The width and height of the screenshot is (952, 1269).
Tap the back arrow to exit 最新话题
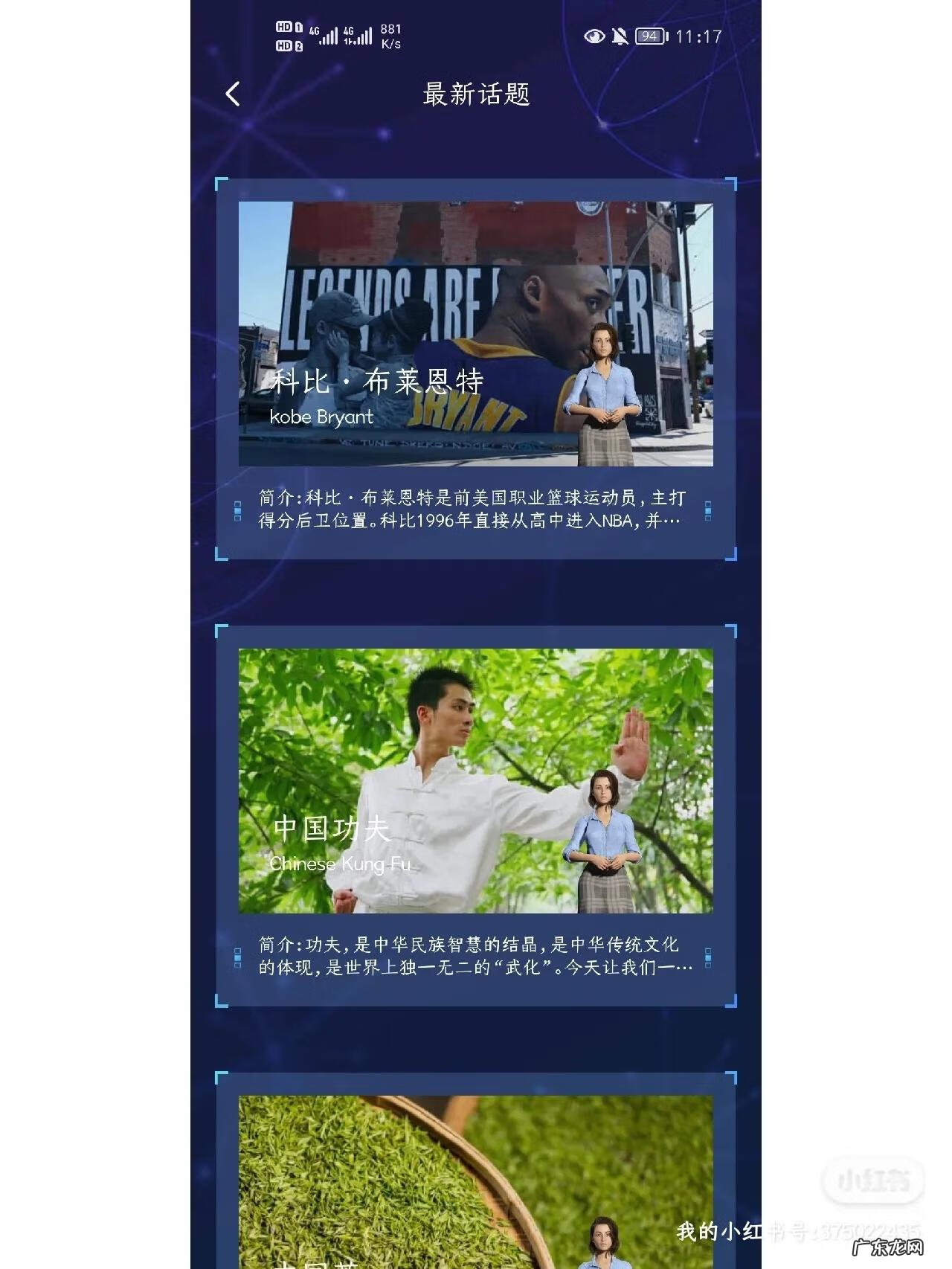232,93
